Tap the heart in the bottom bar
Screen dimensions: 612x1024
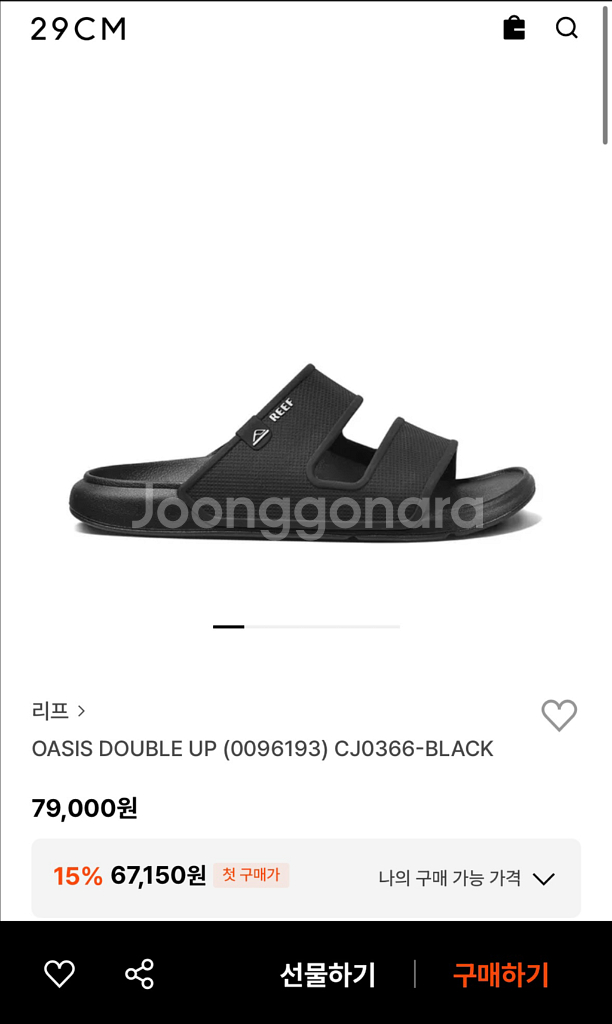pos(59,973)
